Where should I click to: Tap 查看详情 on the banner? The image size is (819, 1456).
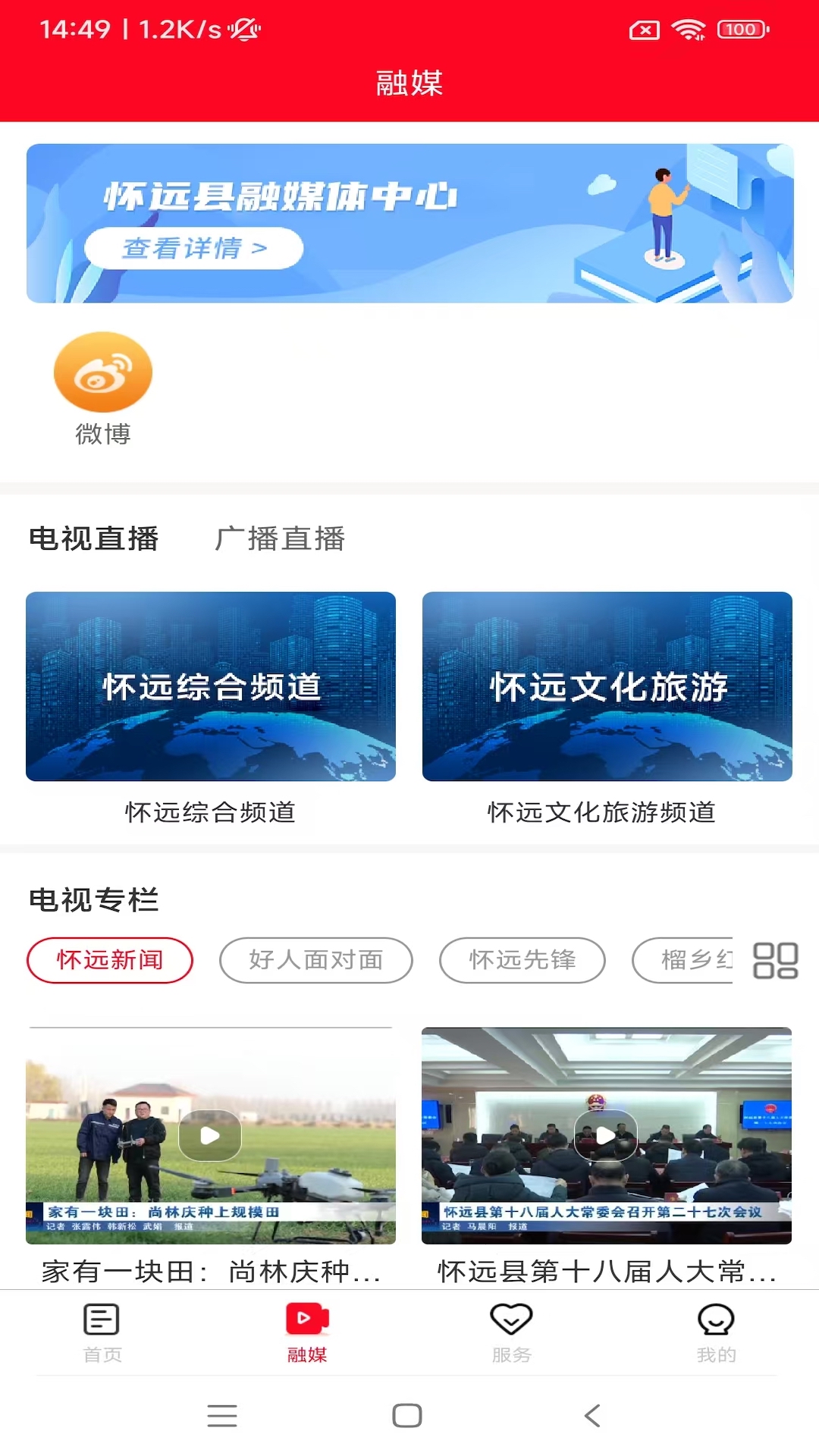click(194, 248)
